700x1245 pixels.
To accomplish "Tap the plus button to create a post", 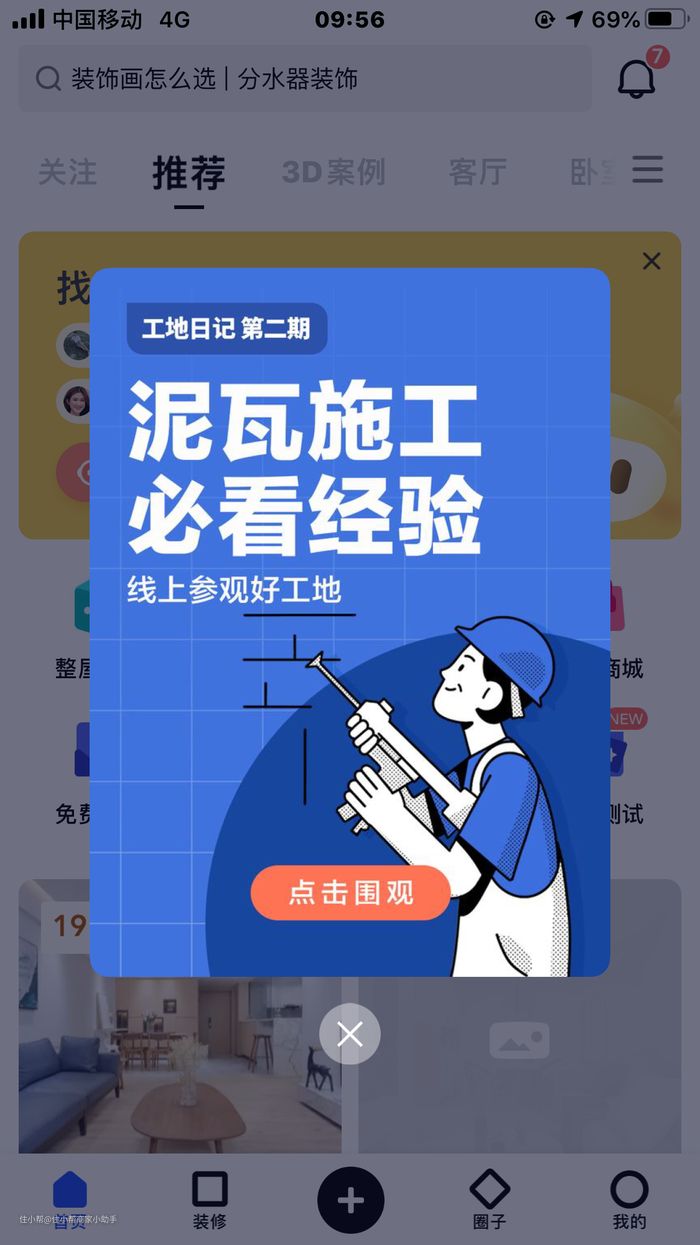I will coord(350,1200).
